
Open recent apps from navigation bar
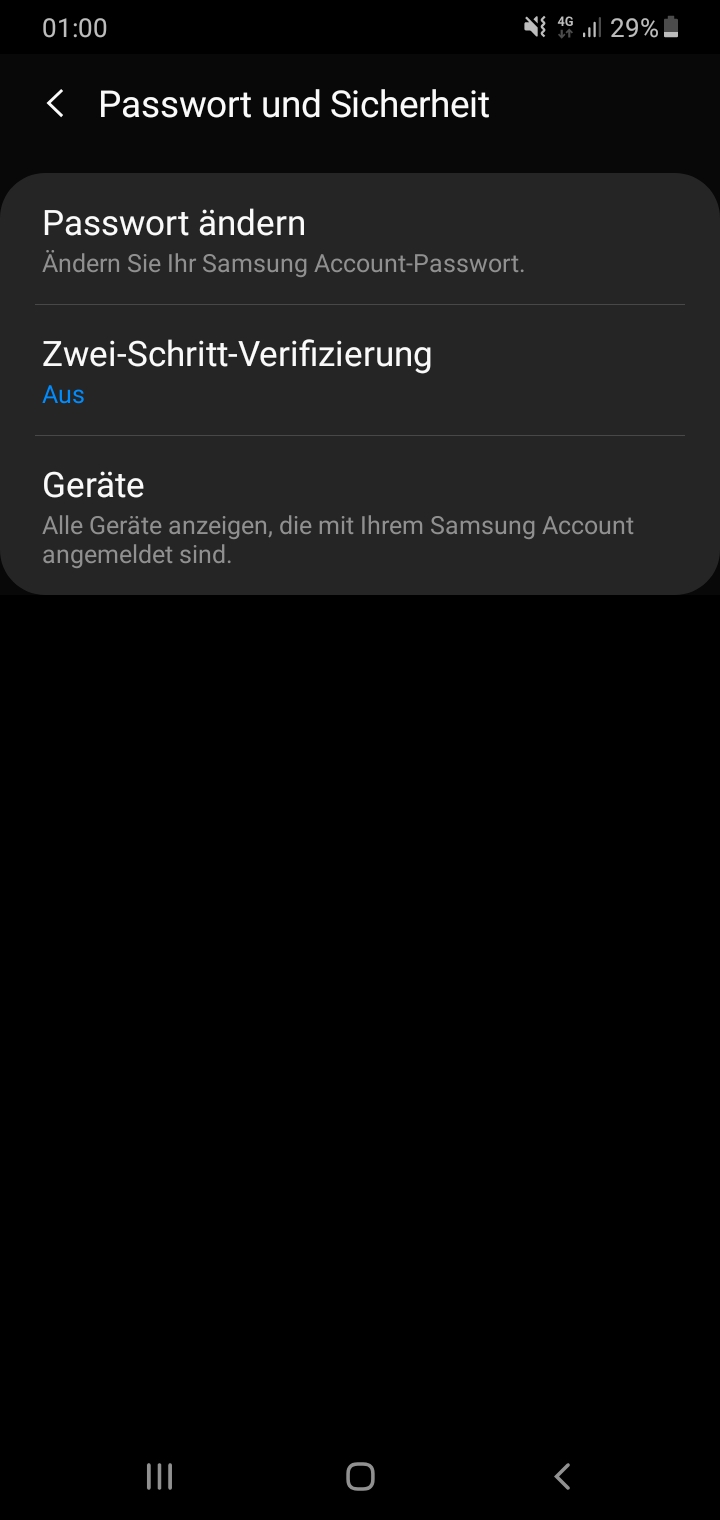click(159, 1476)
